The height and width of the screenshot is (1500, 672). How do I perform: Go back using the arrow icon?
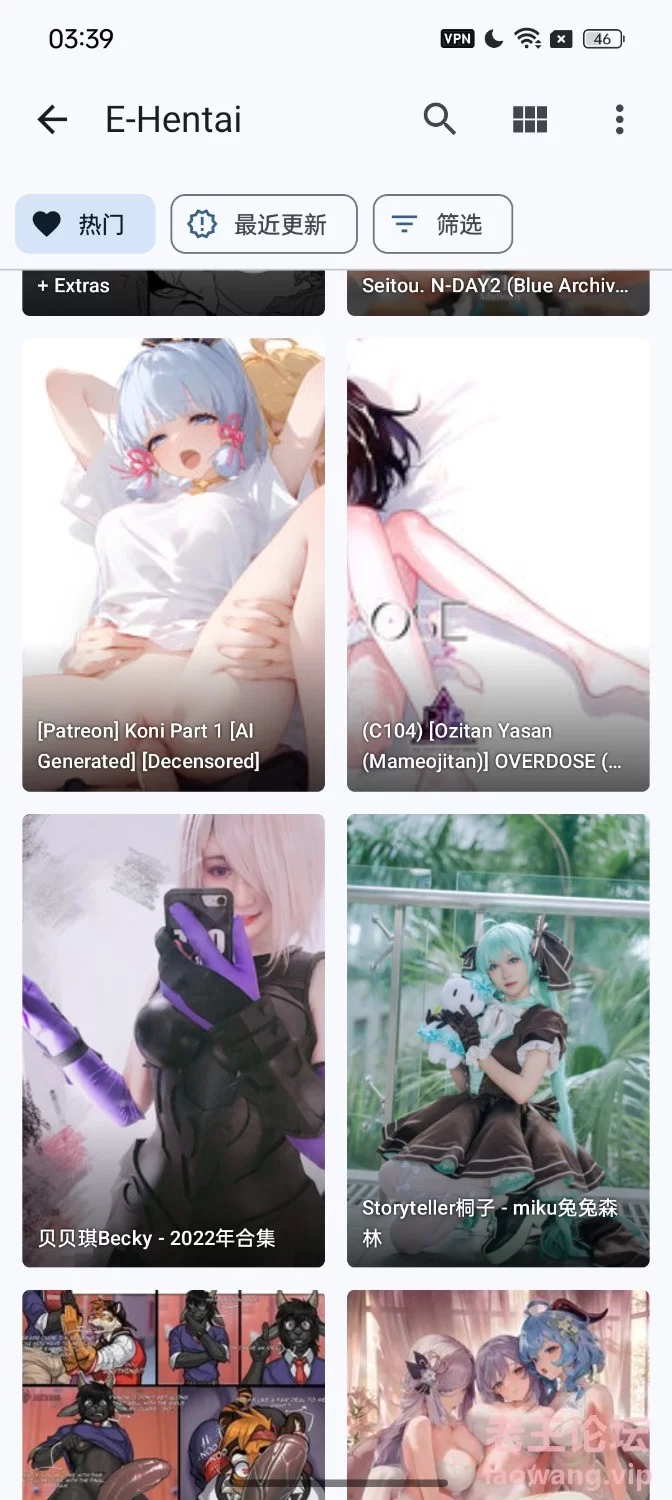[52, 120]
